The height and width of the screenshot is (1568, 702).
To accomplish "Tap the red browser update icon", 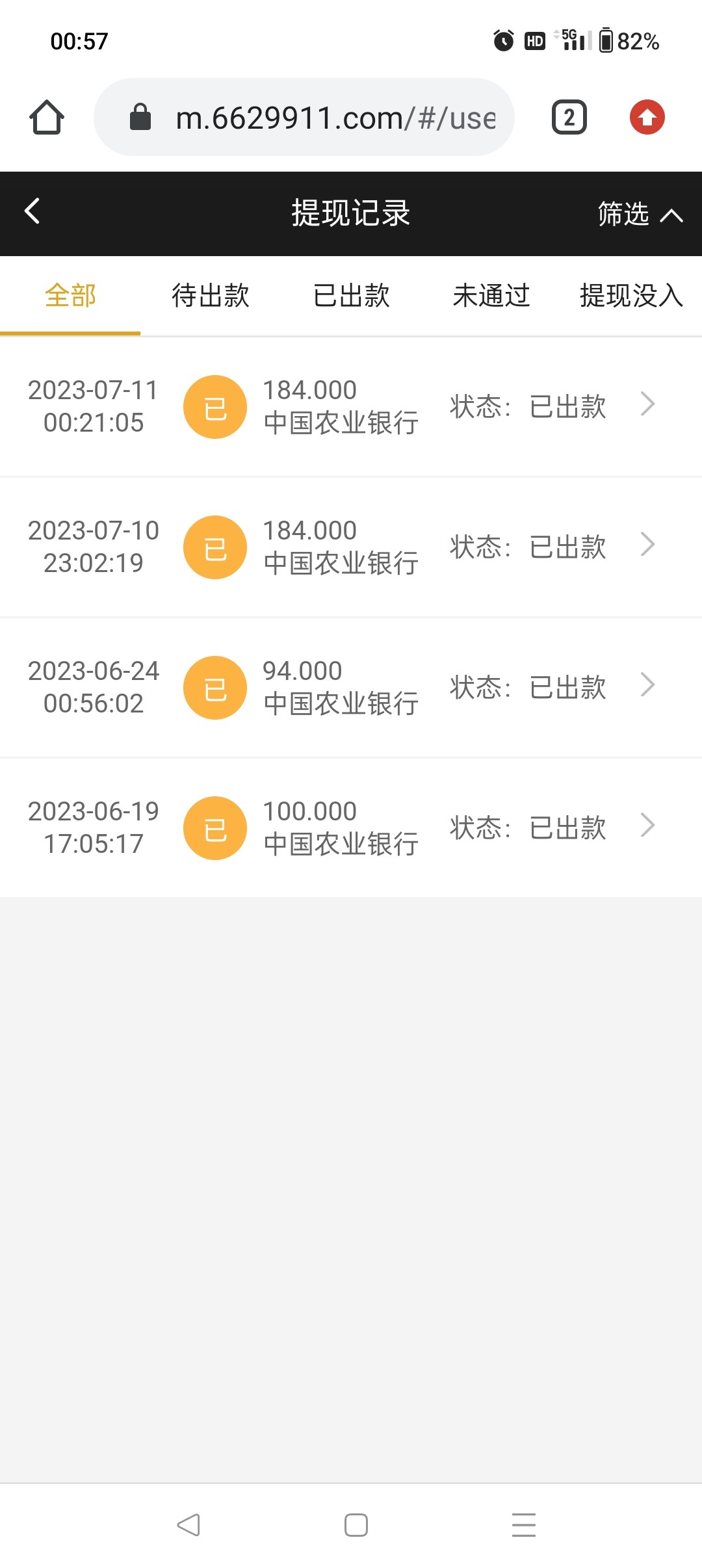I will coord(647,118).
